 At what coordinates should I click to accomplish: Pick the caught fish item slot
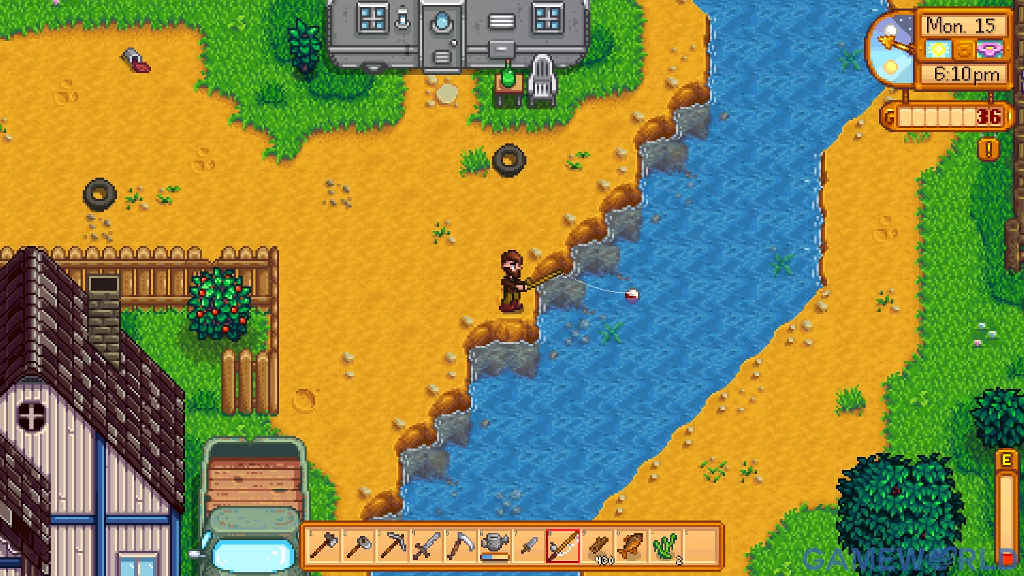coord(631,546)
